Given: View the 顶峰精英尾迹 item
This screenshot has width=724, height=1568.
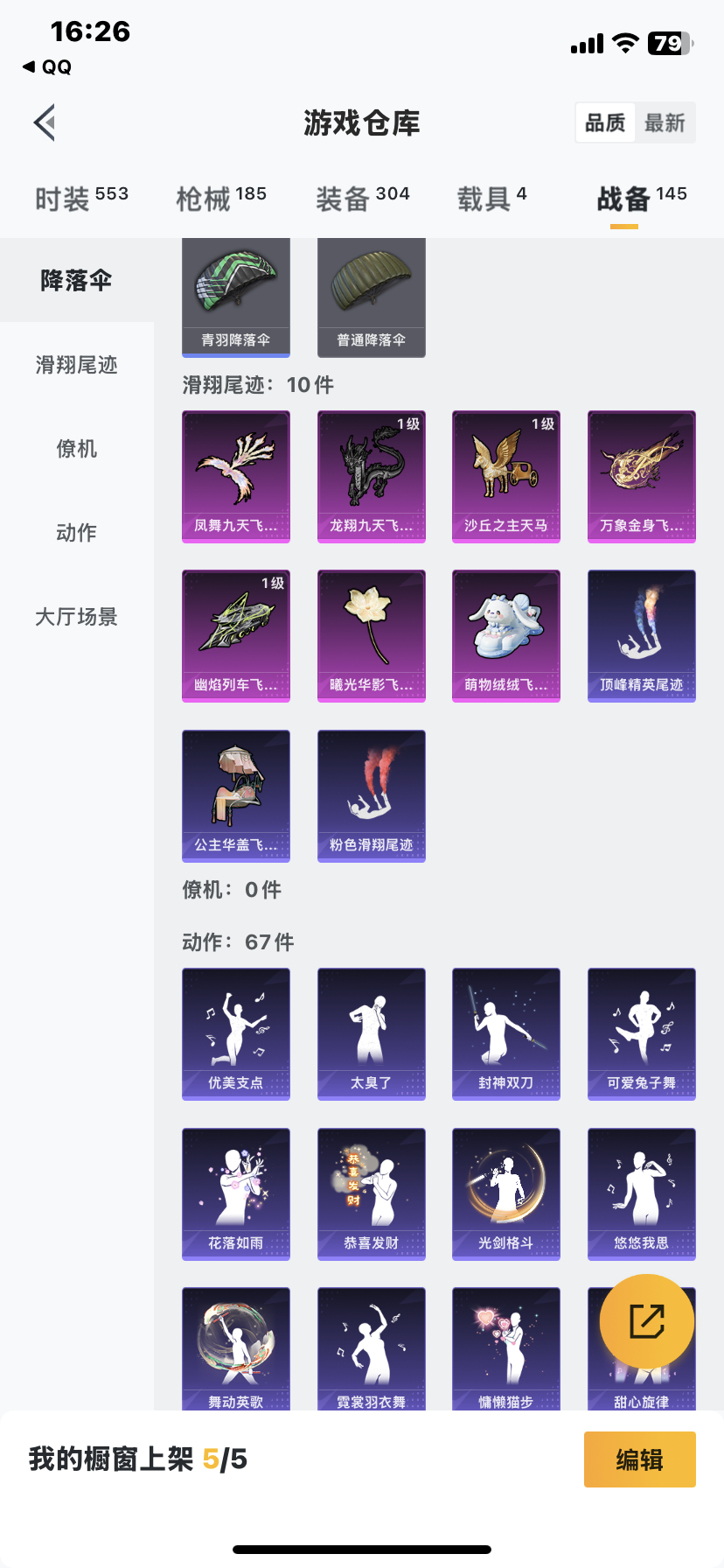Looking at the screenshot, I should (x=642, y=636).
